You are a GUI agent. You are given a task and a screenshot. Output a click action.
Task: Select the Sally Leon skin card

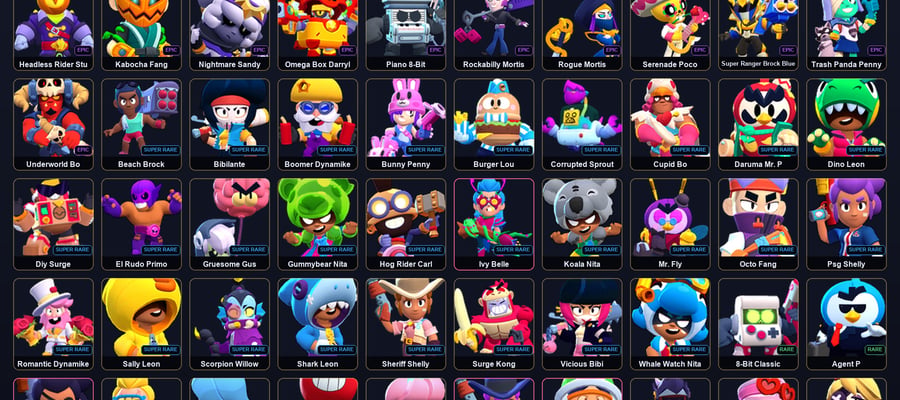pyautogui.click(x=141, y=324)
